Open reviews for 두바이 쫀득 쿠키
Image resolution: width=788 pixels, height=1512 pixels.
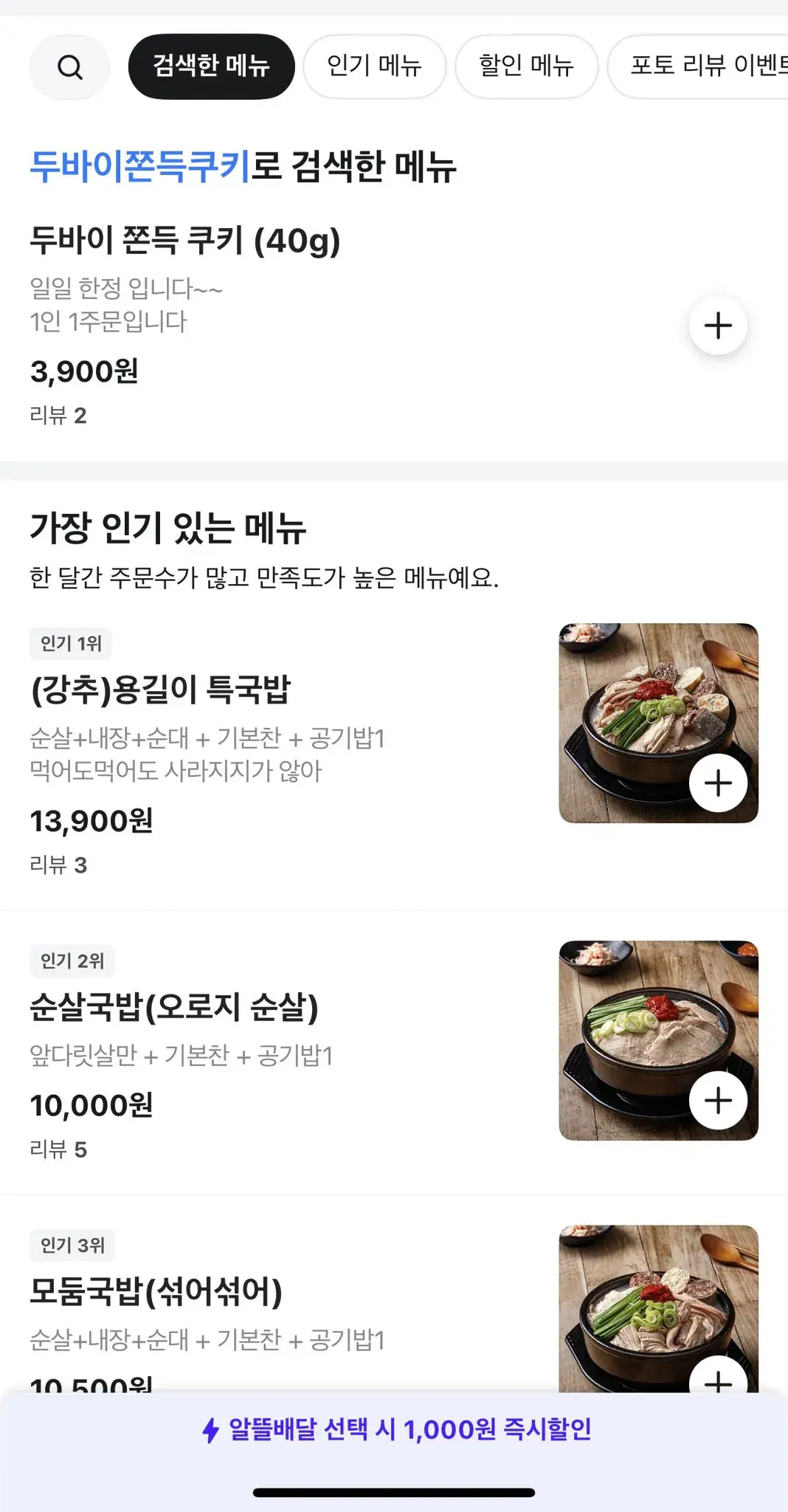(58, 414)
